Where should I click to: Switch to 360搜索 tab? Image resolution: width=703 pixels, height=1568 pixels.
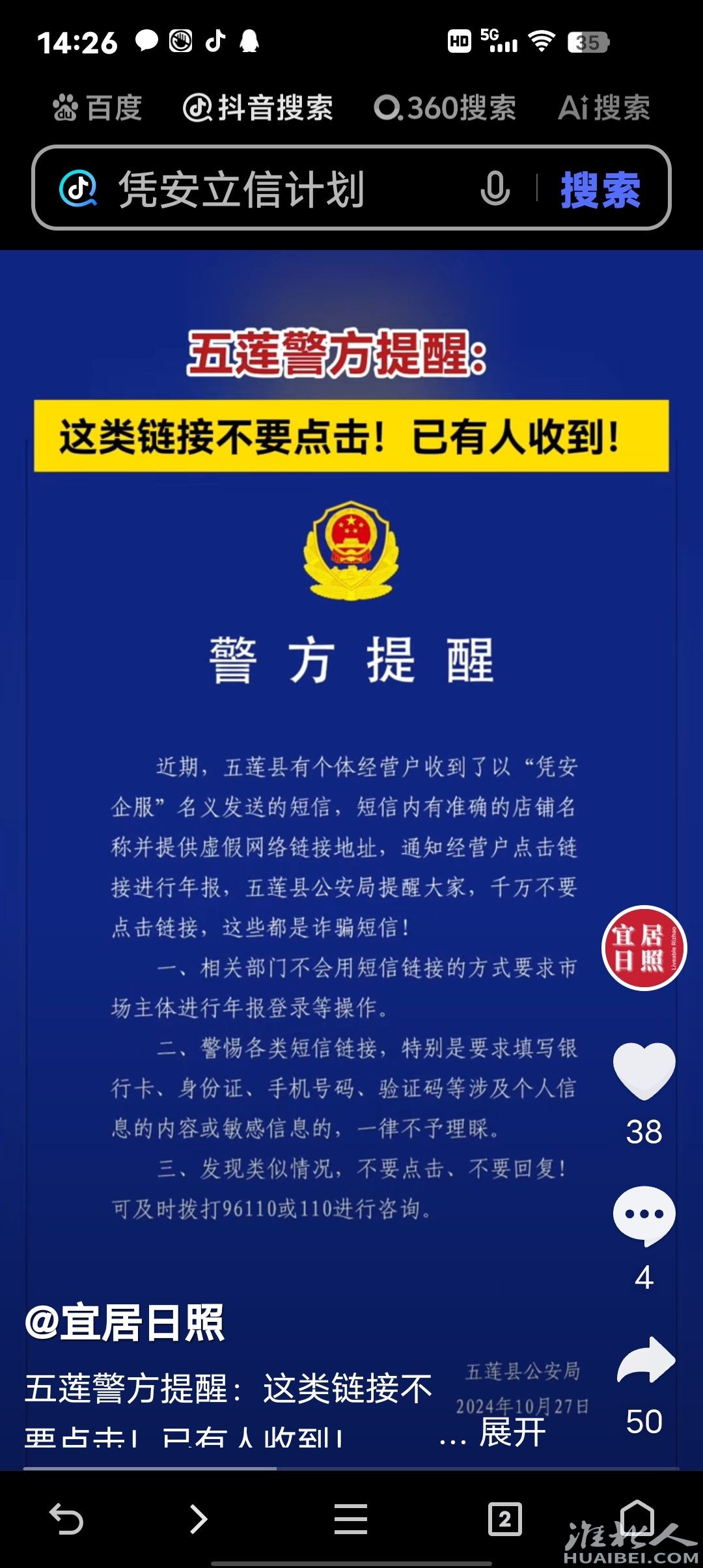pos(445,107)
